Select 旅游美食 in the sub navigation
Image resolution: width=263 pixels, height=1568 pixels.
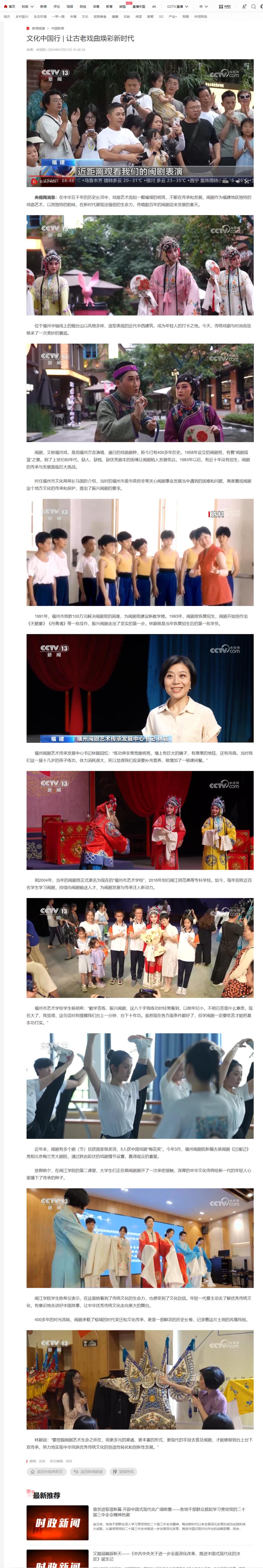[x=100, y=16]
